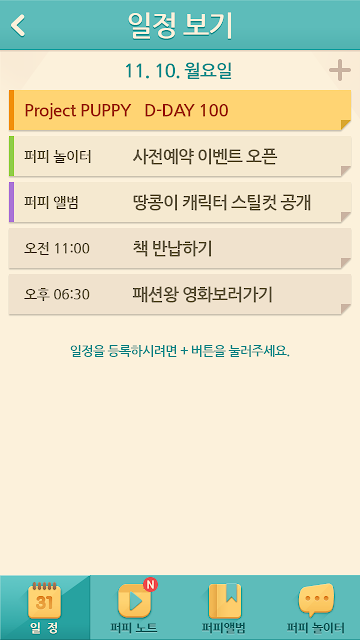The image size is (360, 640).
Task: Open the 사전예약 이벤트 오픈 schedule
Action: coord(180,156)
